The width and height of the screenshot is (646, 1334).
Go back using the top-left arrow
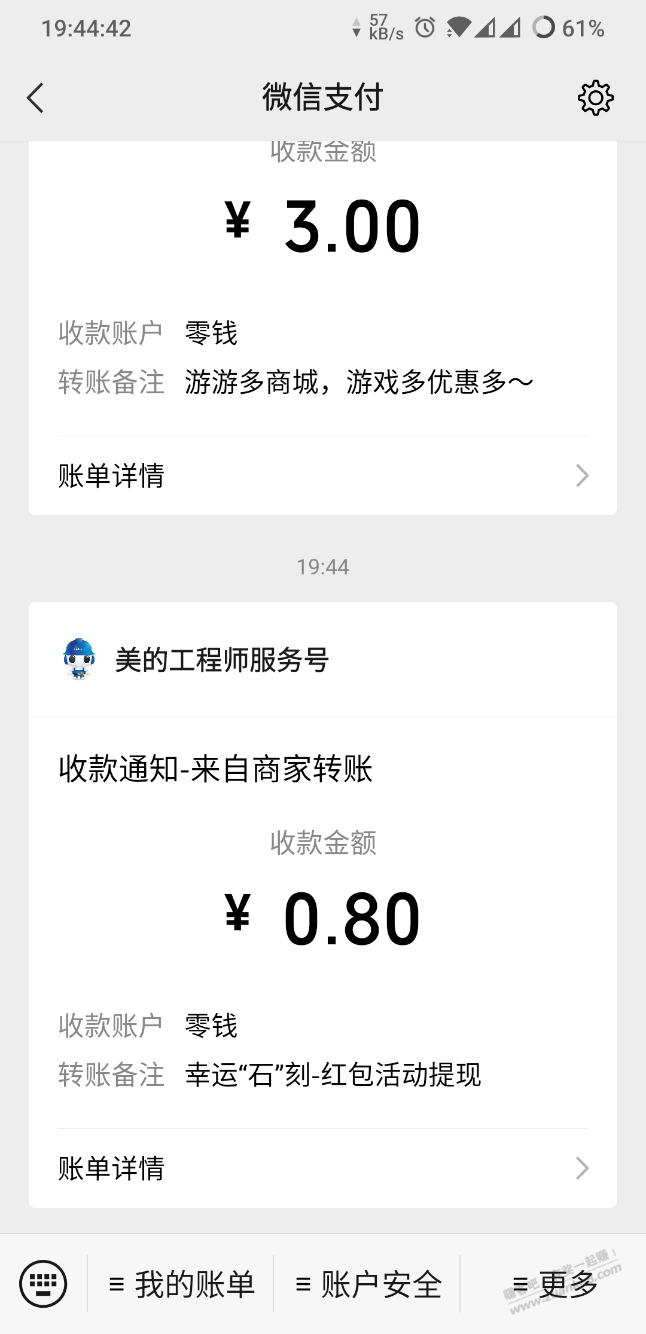click(35, 98)
